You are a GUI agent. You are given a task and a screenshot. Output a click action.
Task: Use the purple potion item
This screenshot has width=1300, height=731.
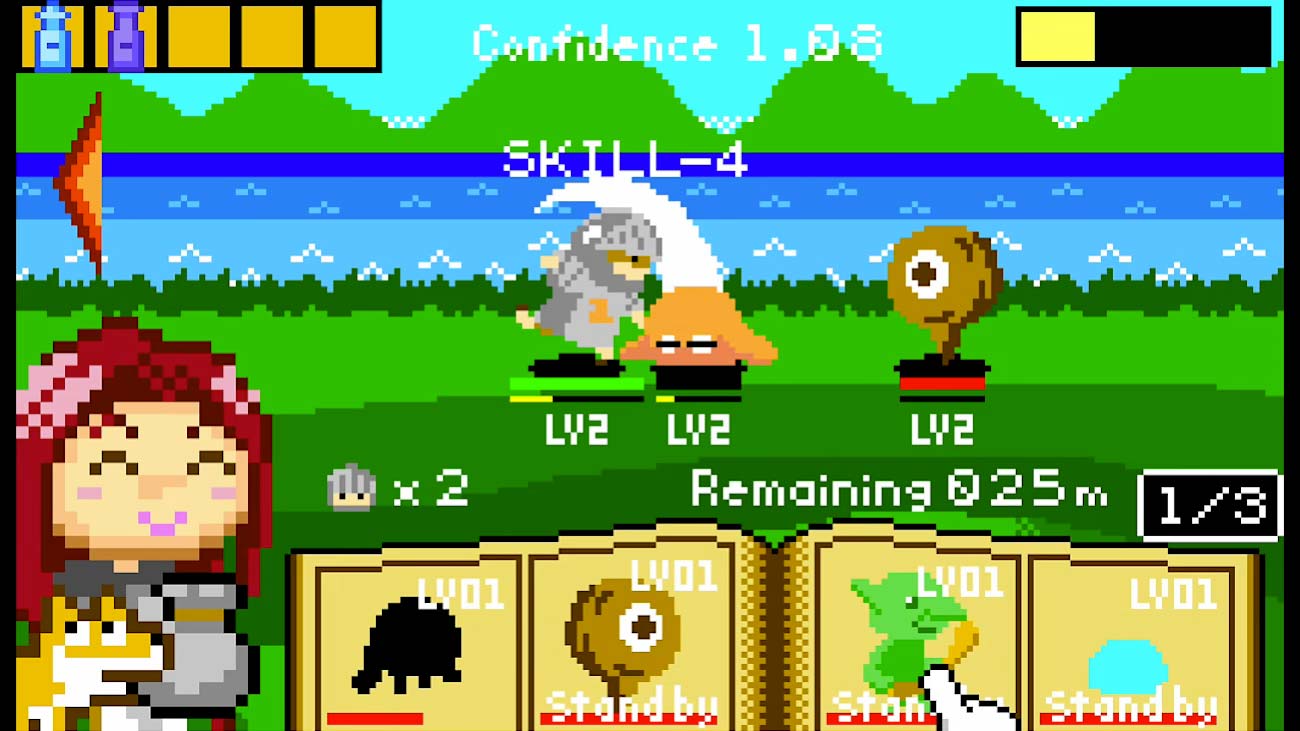125,36
